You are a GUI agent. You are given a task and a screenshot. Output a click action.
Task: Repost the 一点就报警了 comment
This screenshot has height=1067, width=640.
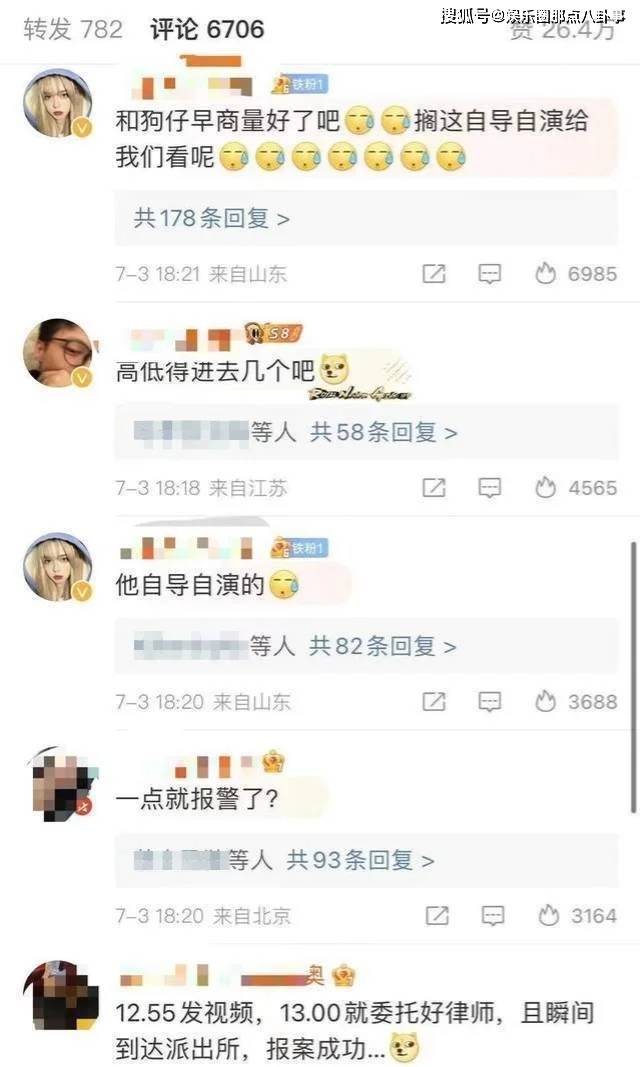[437, 915]
